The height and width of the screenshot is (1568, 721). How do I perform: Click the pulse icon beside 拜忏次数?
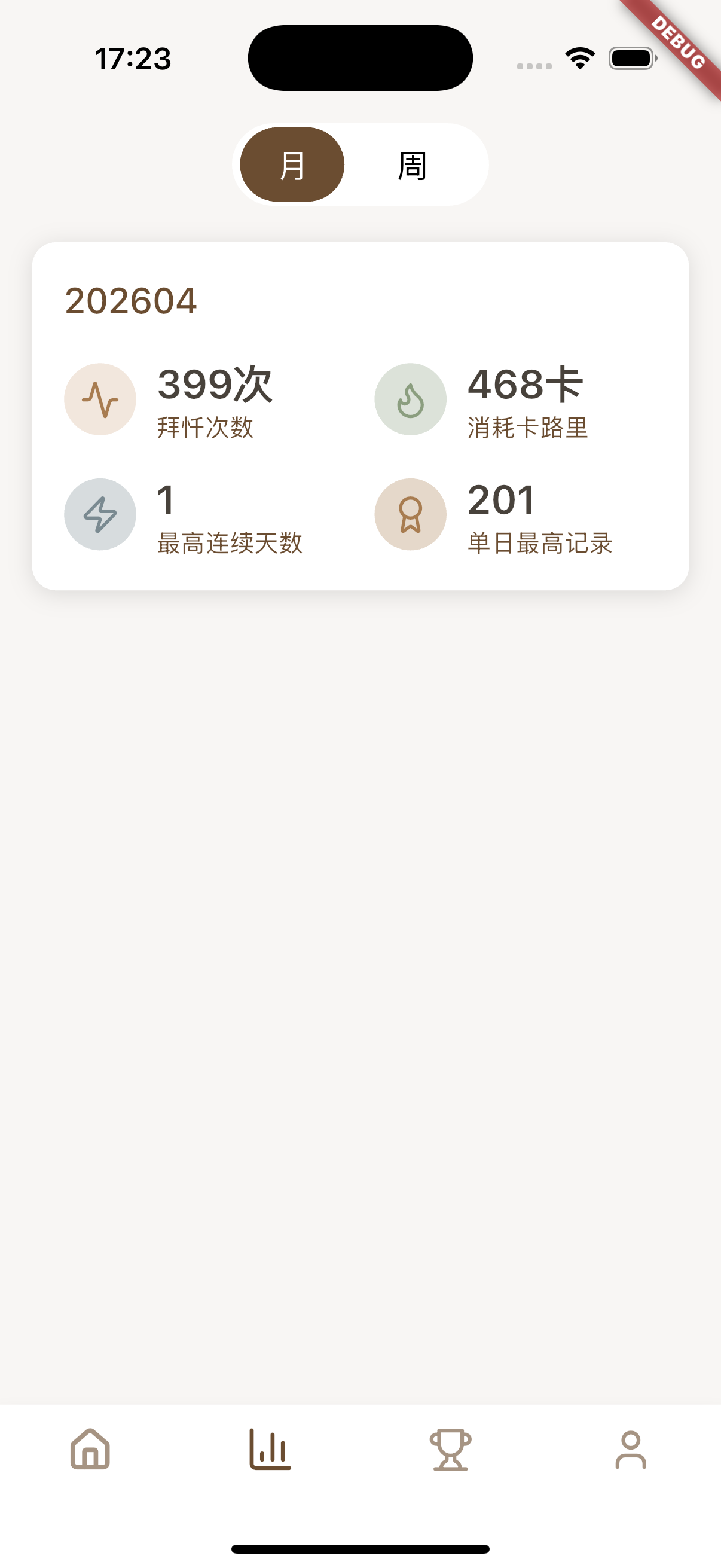click(100, 400)
